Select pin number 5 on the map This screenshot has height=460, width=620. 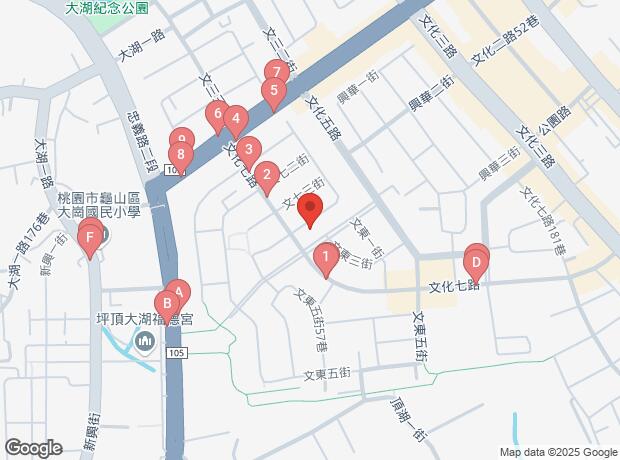point(274,92)
